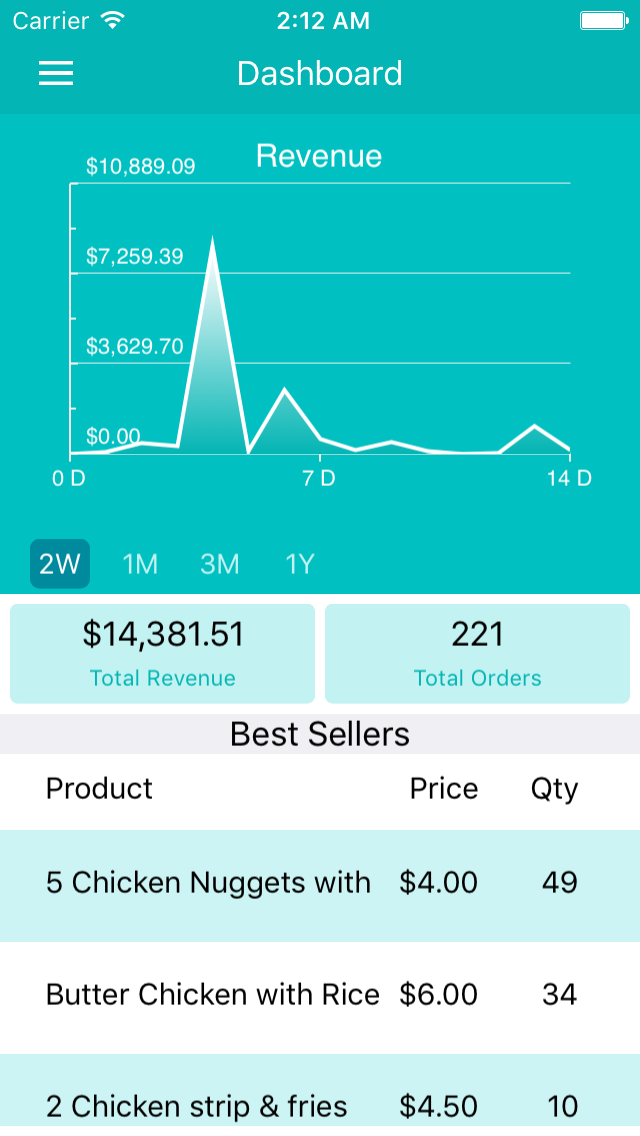Screen dimensions: 640x1136
Task: Switch to the 1M revenue range
Action: point(140,564)
